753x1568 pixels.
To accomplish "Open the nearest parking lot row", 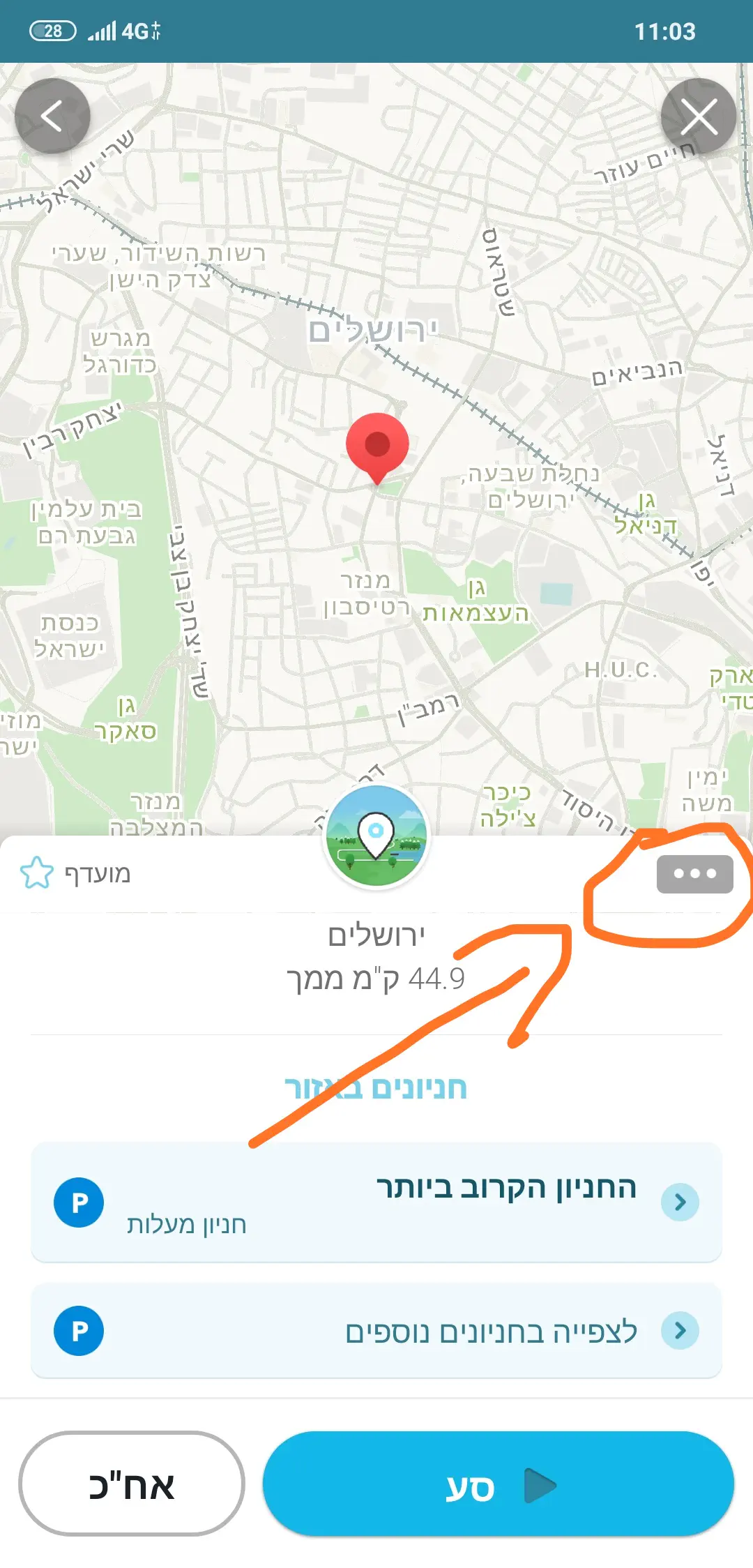I will 376,1202.
